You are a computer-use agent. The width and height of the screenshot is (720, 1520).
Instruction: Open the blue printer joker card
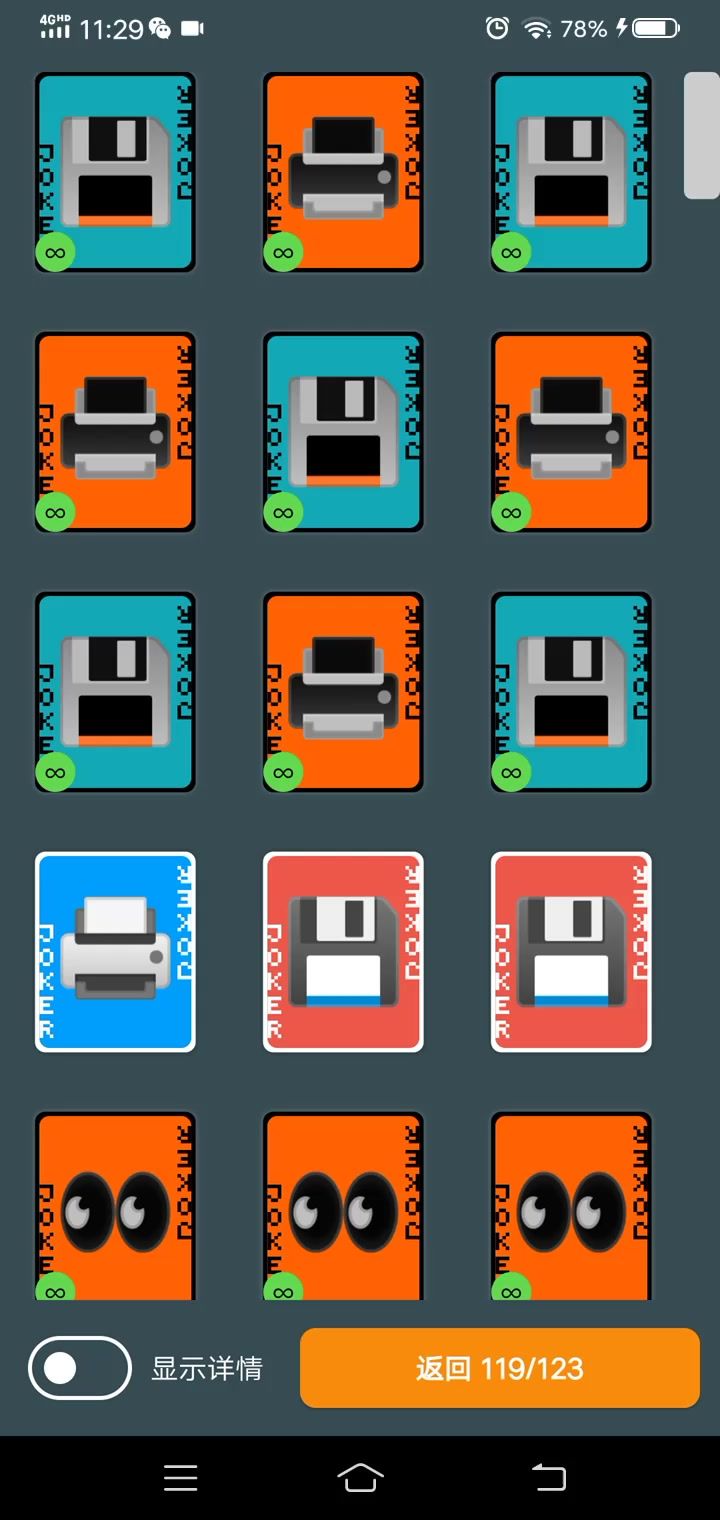coord(115,951)
